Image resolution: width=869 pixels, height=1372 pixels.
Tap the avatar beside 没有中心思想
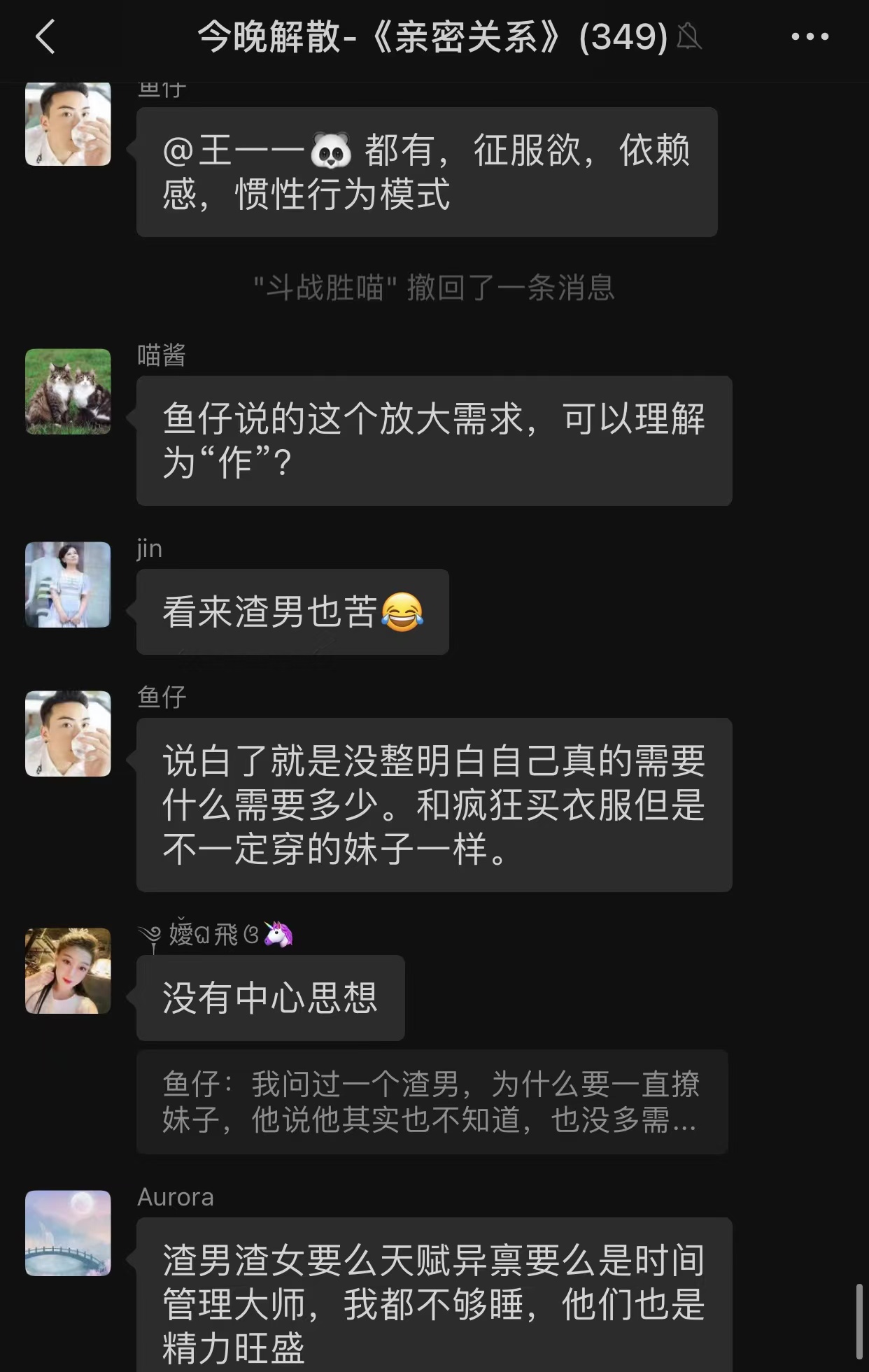(x=68, y=971)
